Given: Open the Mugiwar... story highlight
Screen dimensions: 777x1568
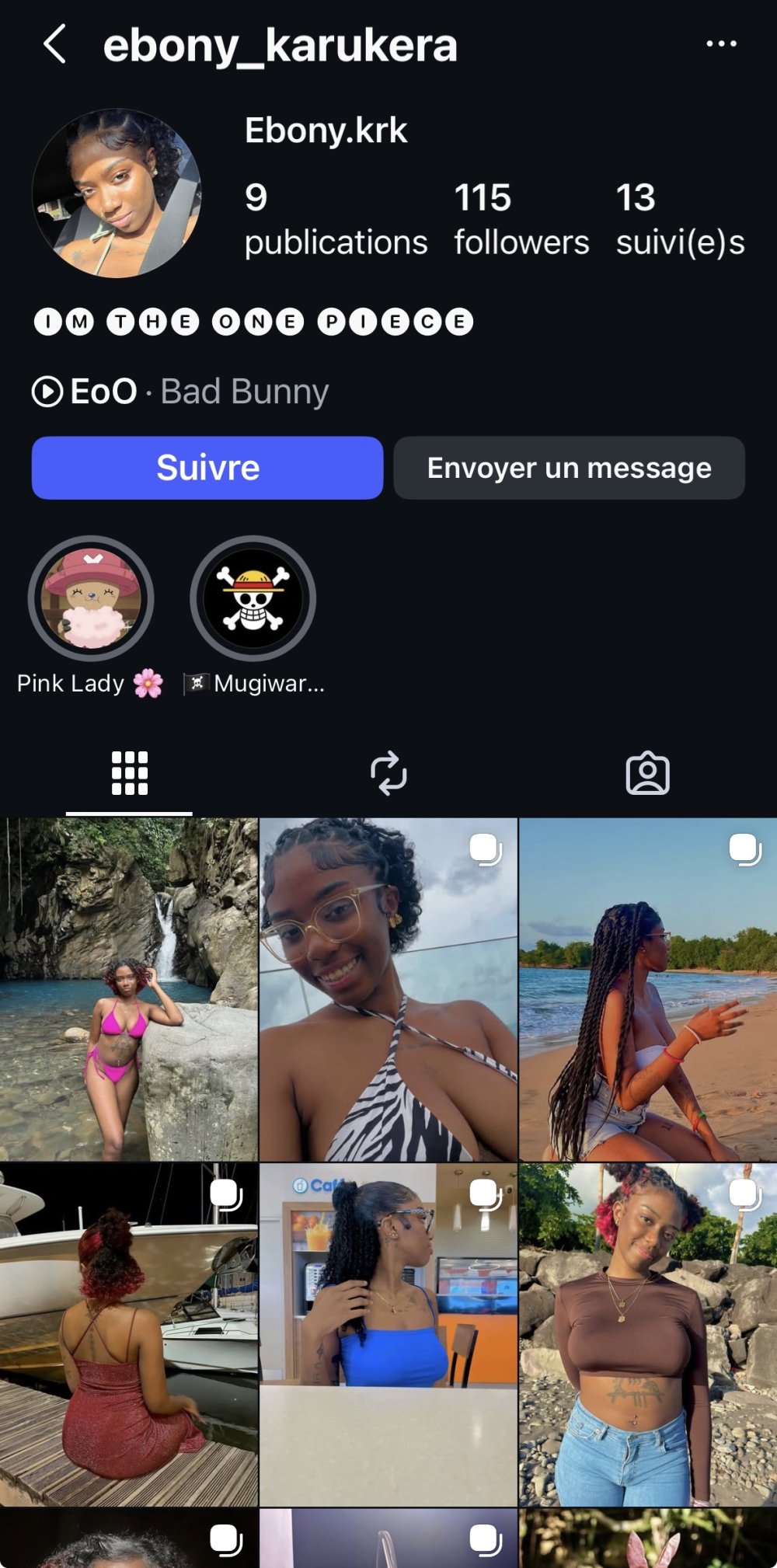Looking at the screenshot, I should pos(253,599).
